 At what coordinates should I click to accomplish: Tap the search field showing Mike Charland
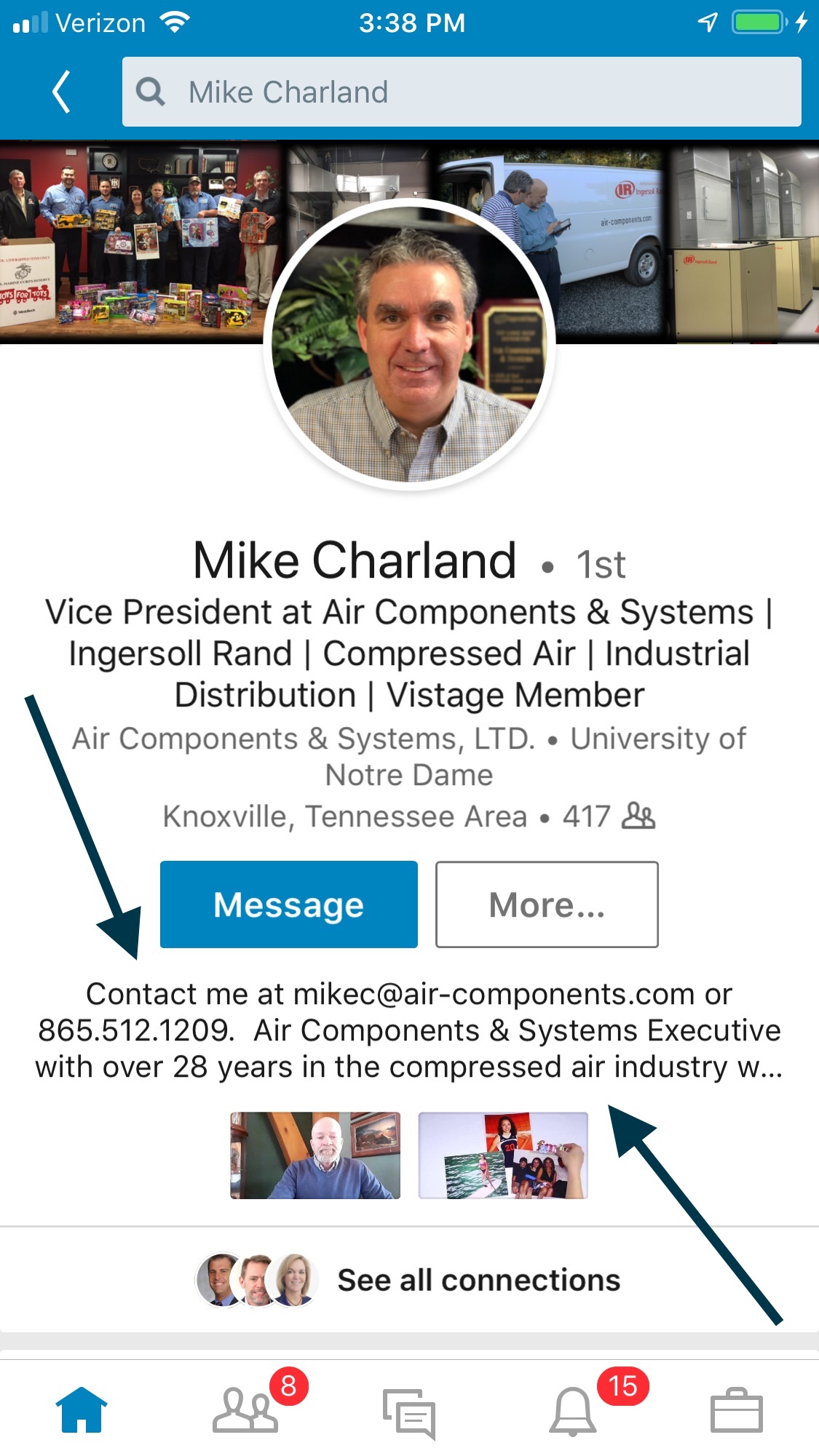[x=462, y=92]
